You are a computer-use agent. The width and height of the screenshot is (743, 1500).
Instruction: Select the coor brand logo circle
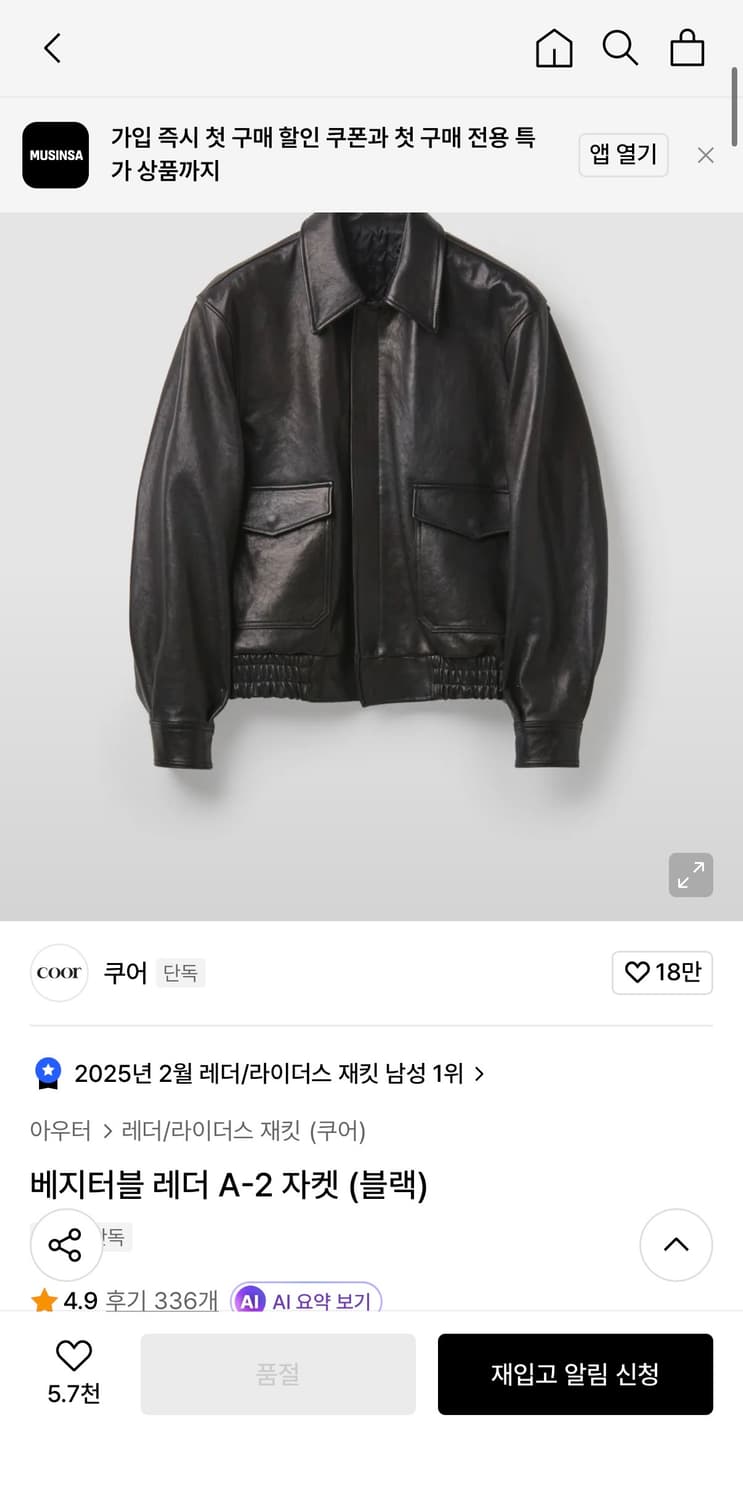59,972
